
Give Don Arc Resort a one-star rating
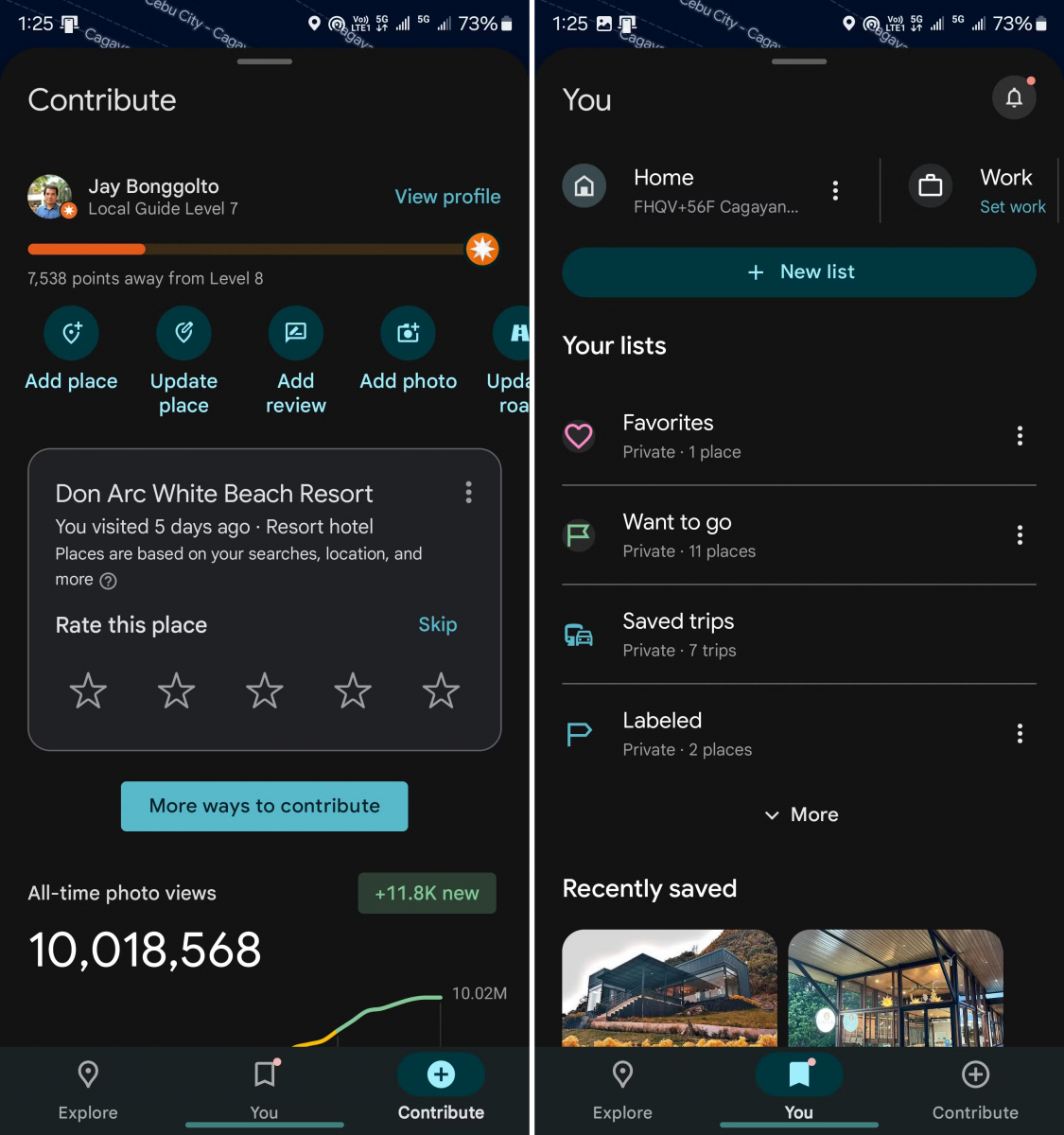click(x=88, y=690)
